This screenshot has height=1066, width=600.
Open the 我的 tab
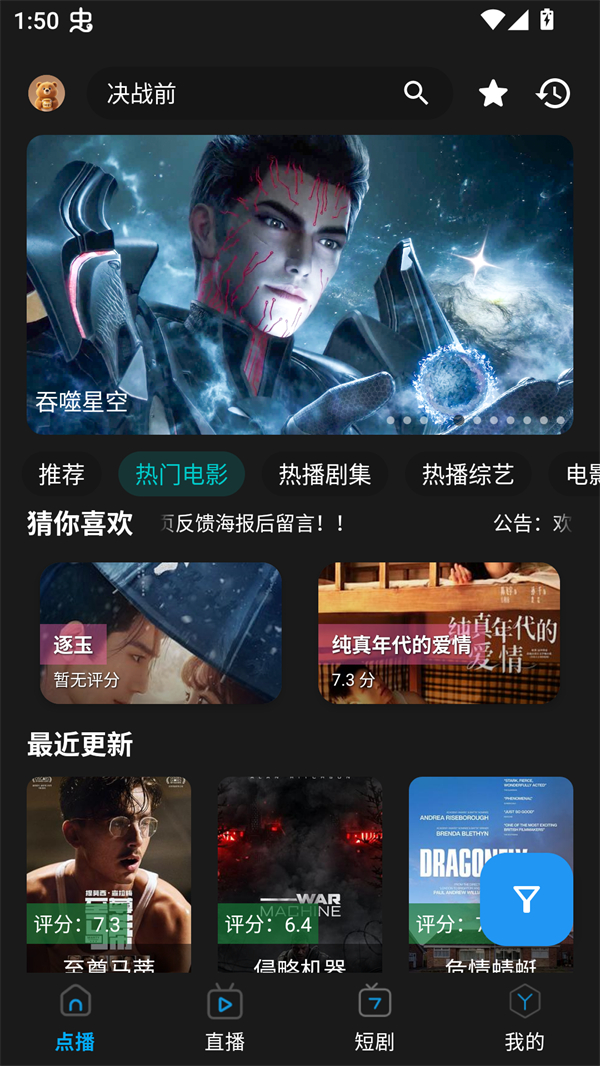click(x=525, y=1016)
